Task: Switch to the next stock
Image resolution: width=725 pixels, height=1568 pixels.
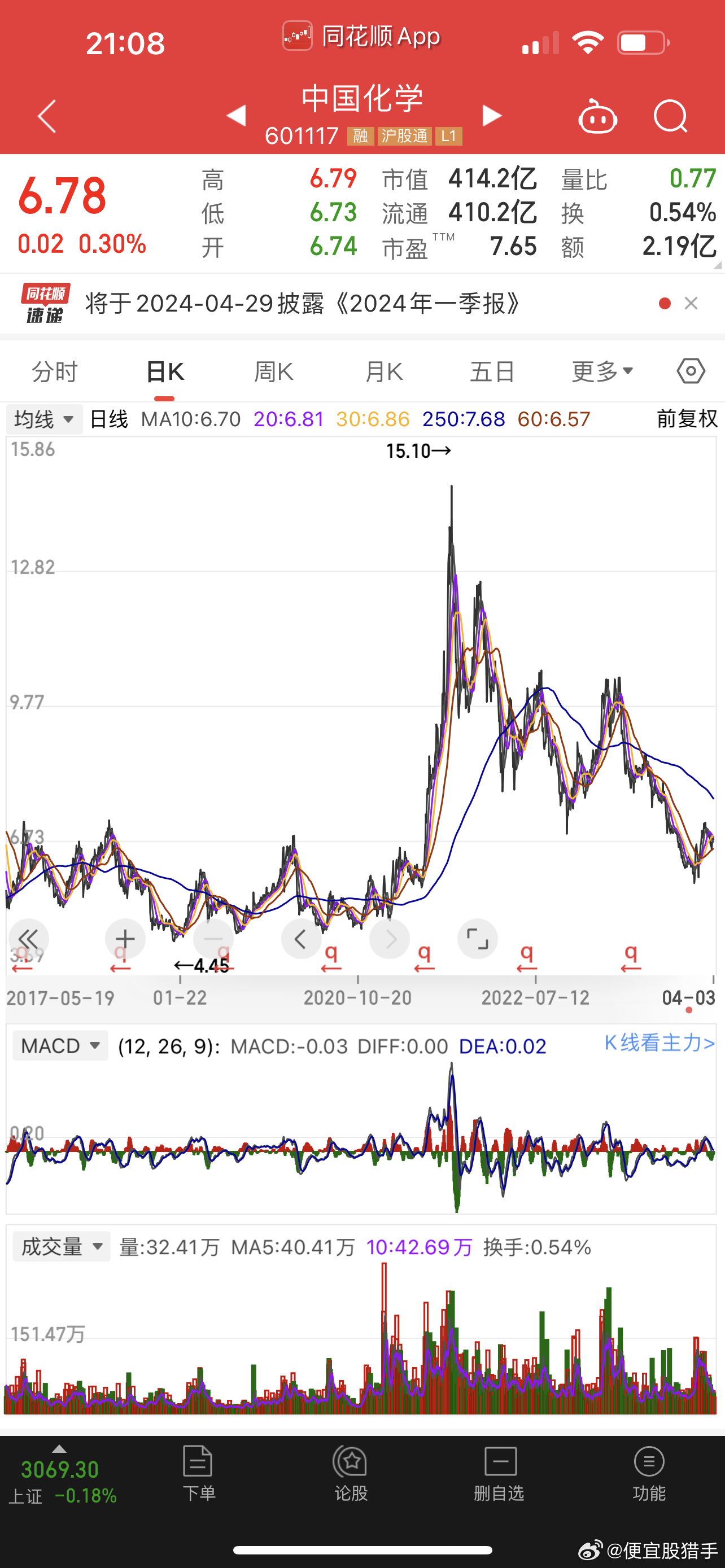Action: (x=492, y=116)
